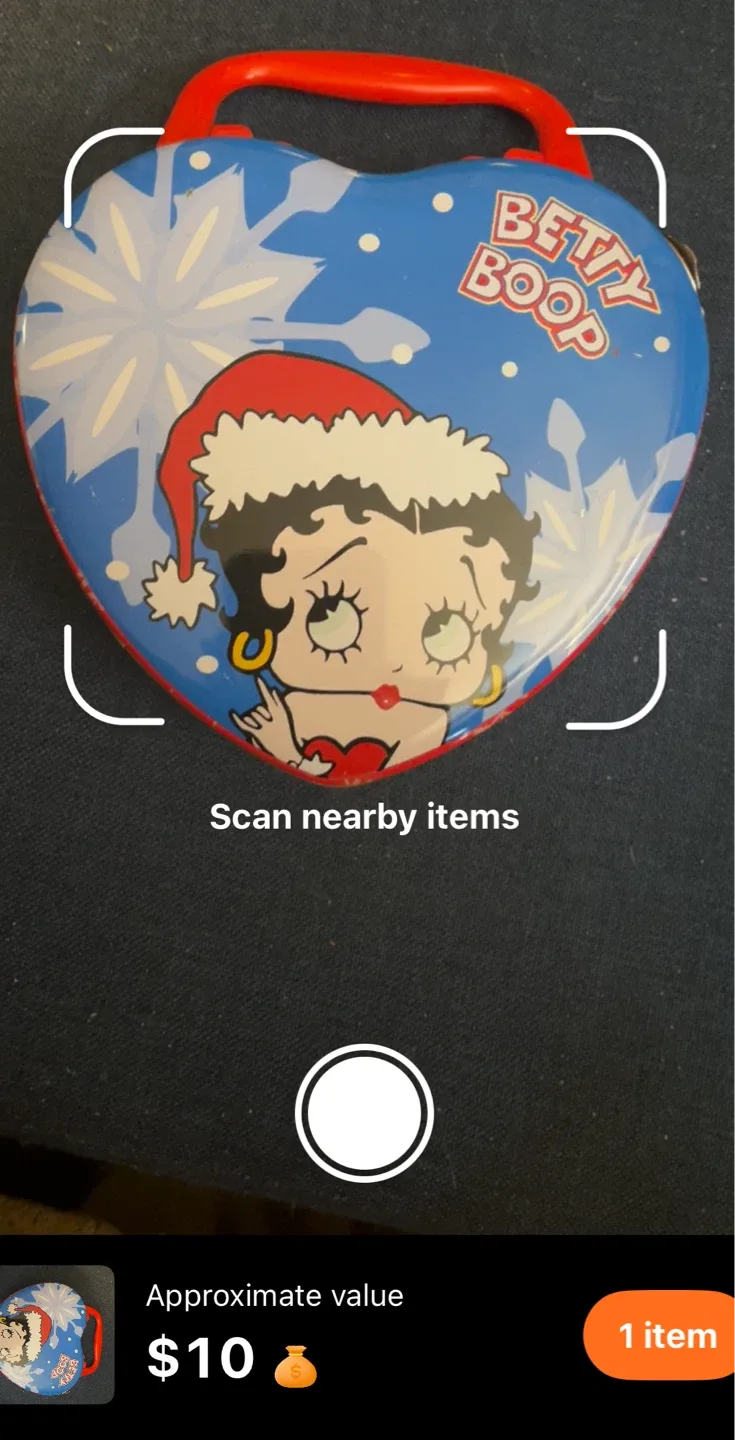Tap the center of the camera viewfinder
Image resolution: width=735 pixels, height=1440 pixels.
(364, 425)
